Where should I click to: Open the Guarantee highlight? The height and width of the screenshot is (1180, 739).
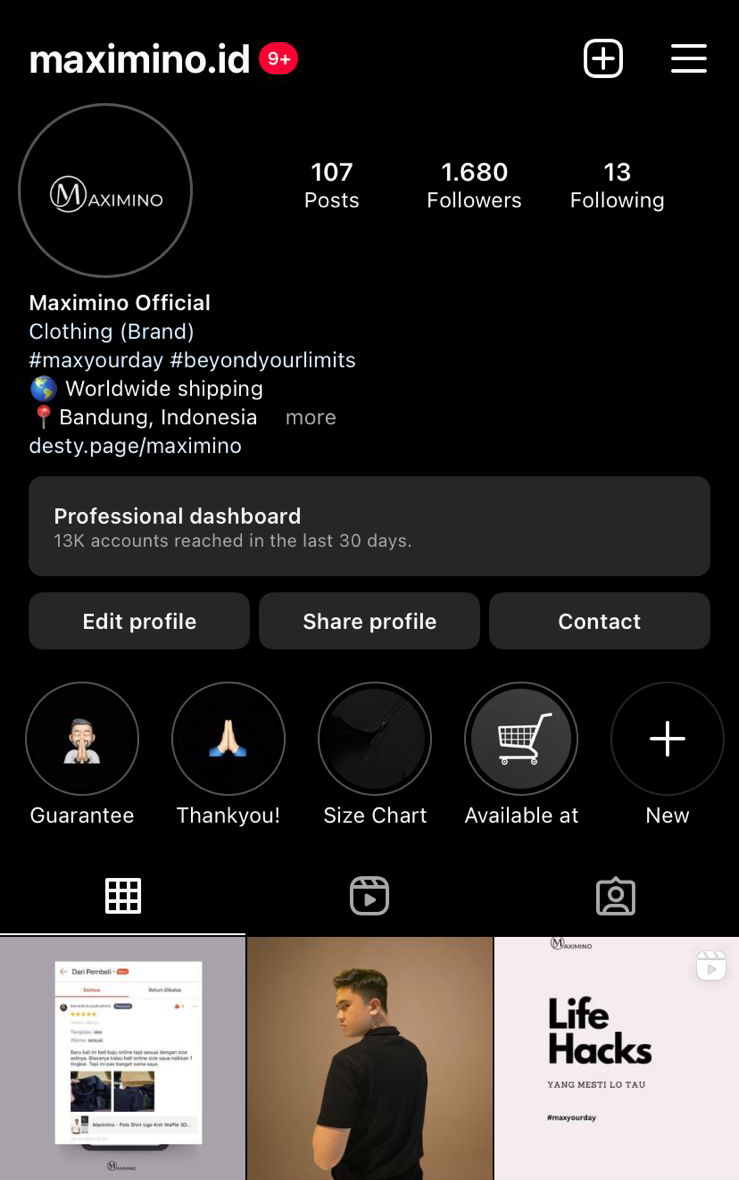[x=82, y=739]
